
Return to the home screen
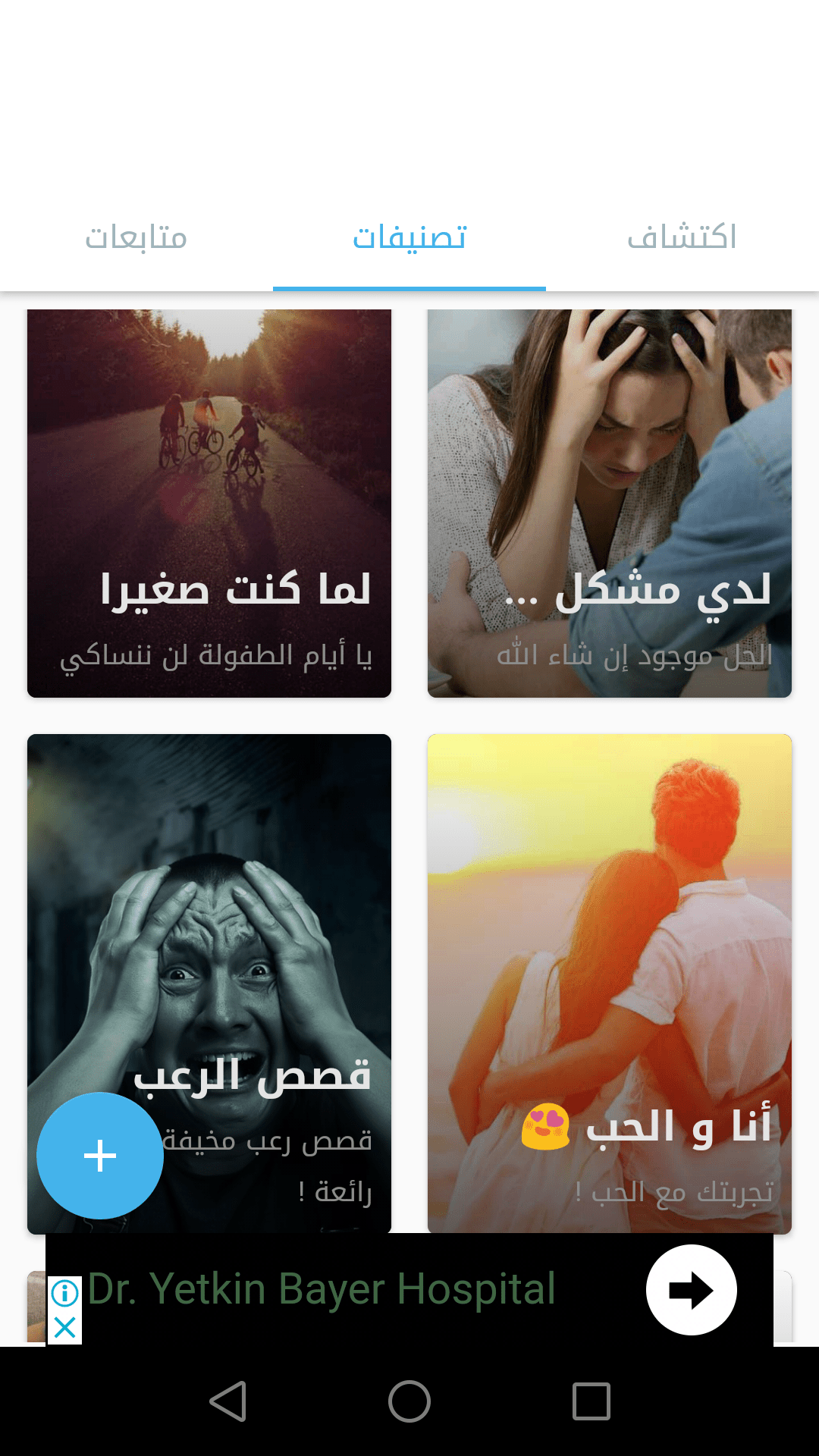409,1401
